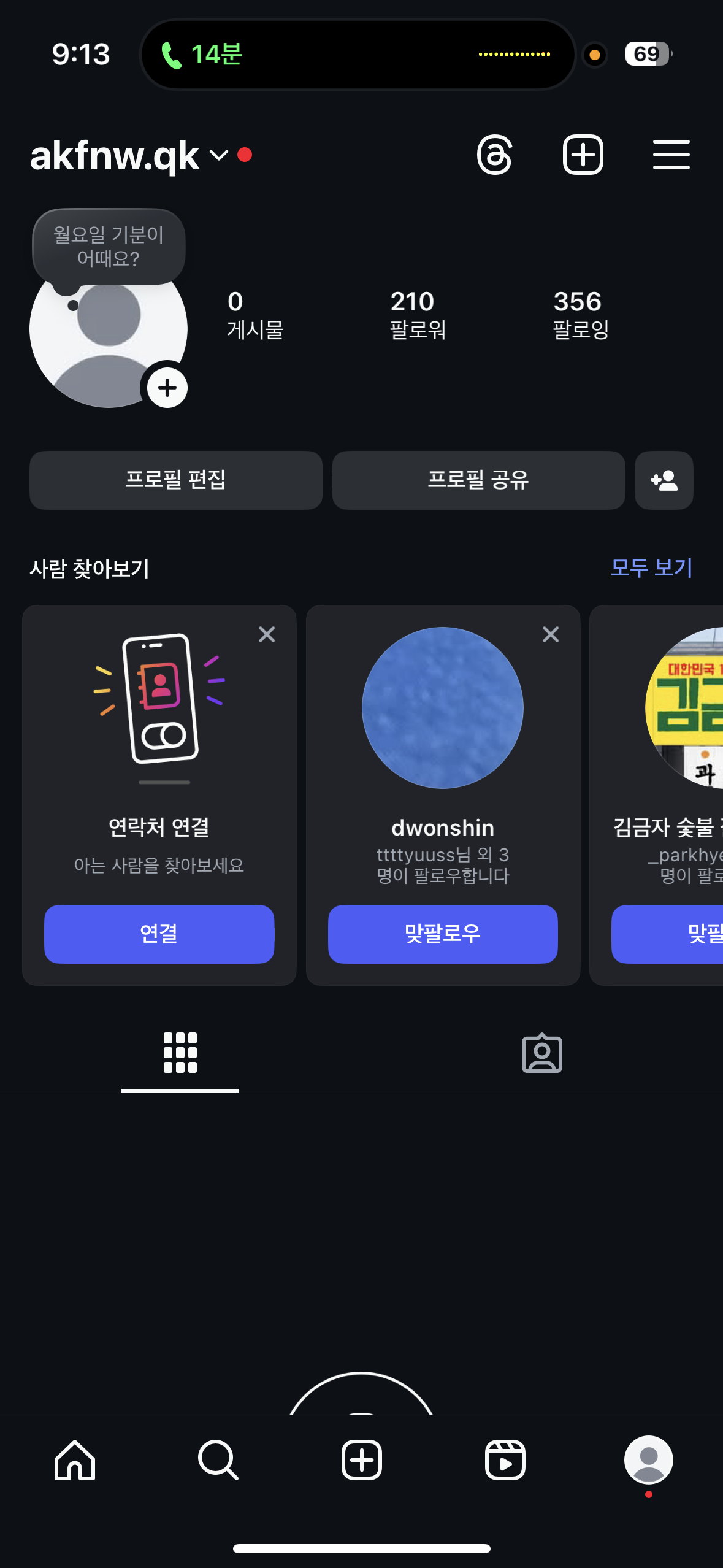View the 210 팔로워 list
The width and height of the screenshot is (723, 1568).
[418, 315]
